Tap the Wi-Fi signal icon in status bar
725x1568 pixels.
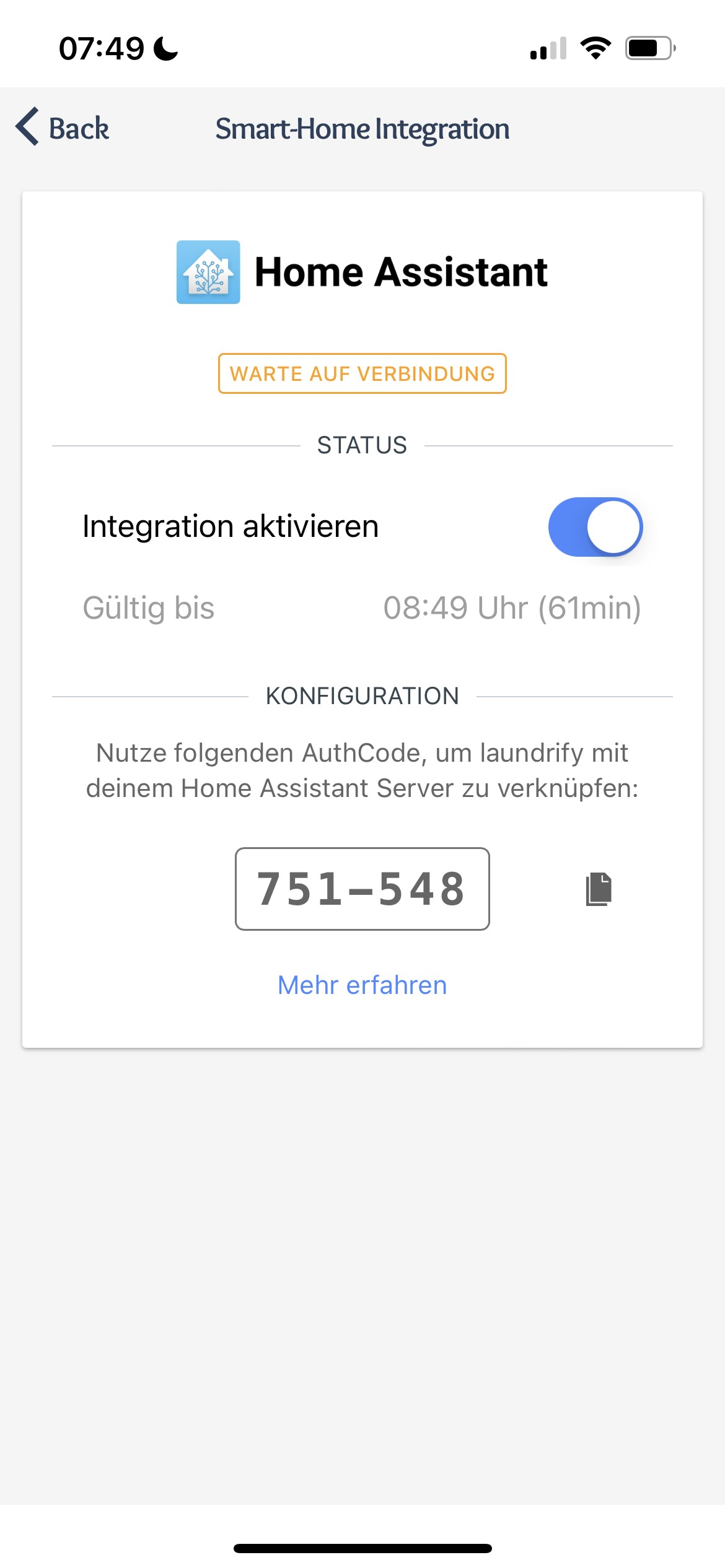tap(595, 48)
